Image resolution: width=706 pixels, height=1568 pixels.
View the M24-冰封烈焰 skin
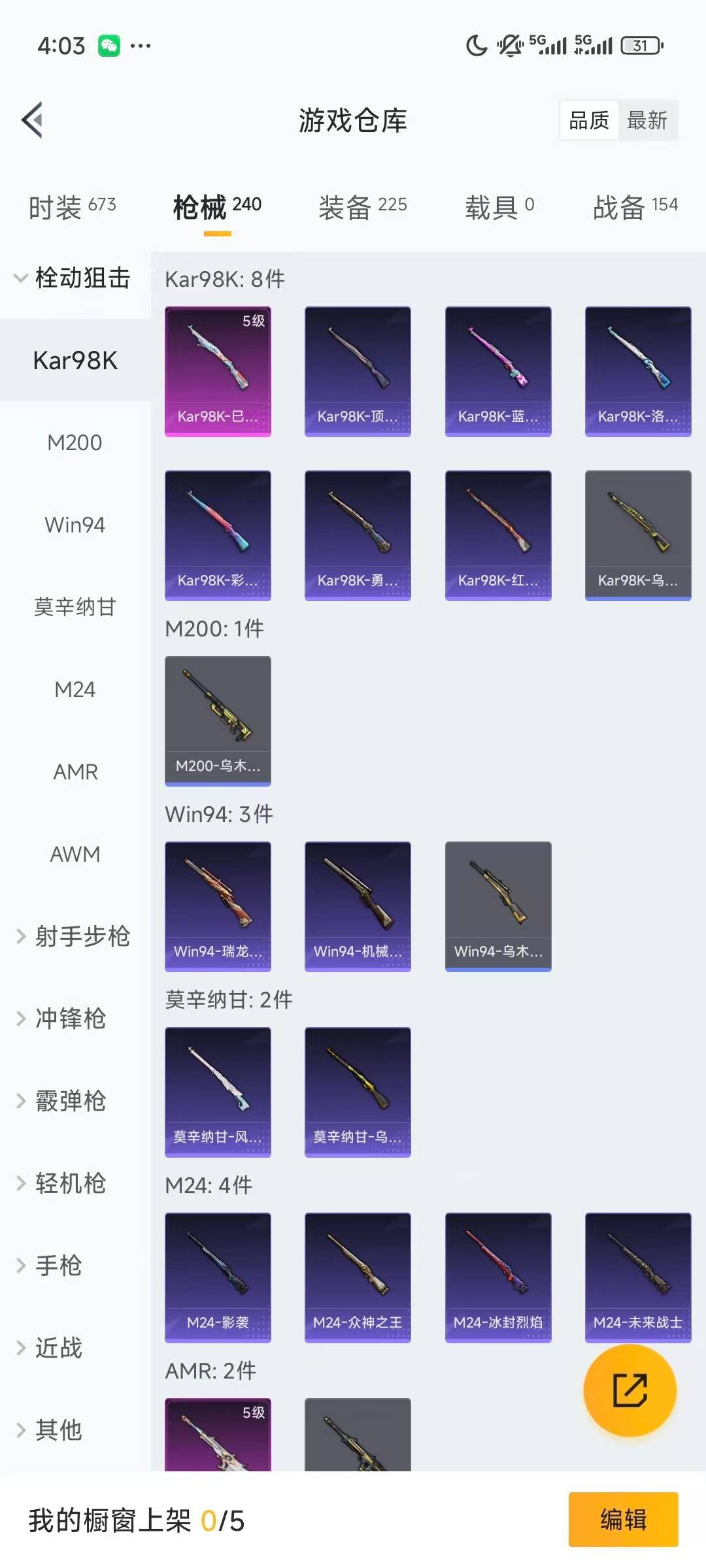coord(498,1277)
